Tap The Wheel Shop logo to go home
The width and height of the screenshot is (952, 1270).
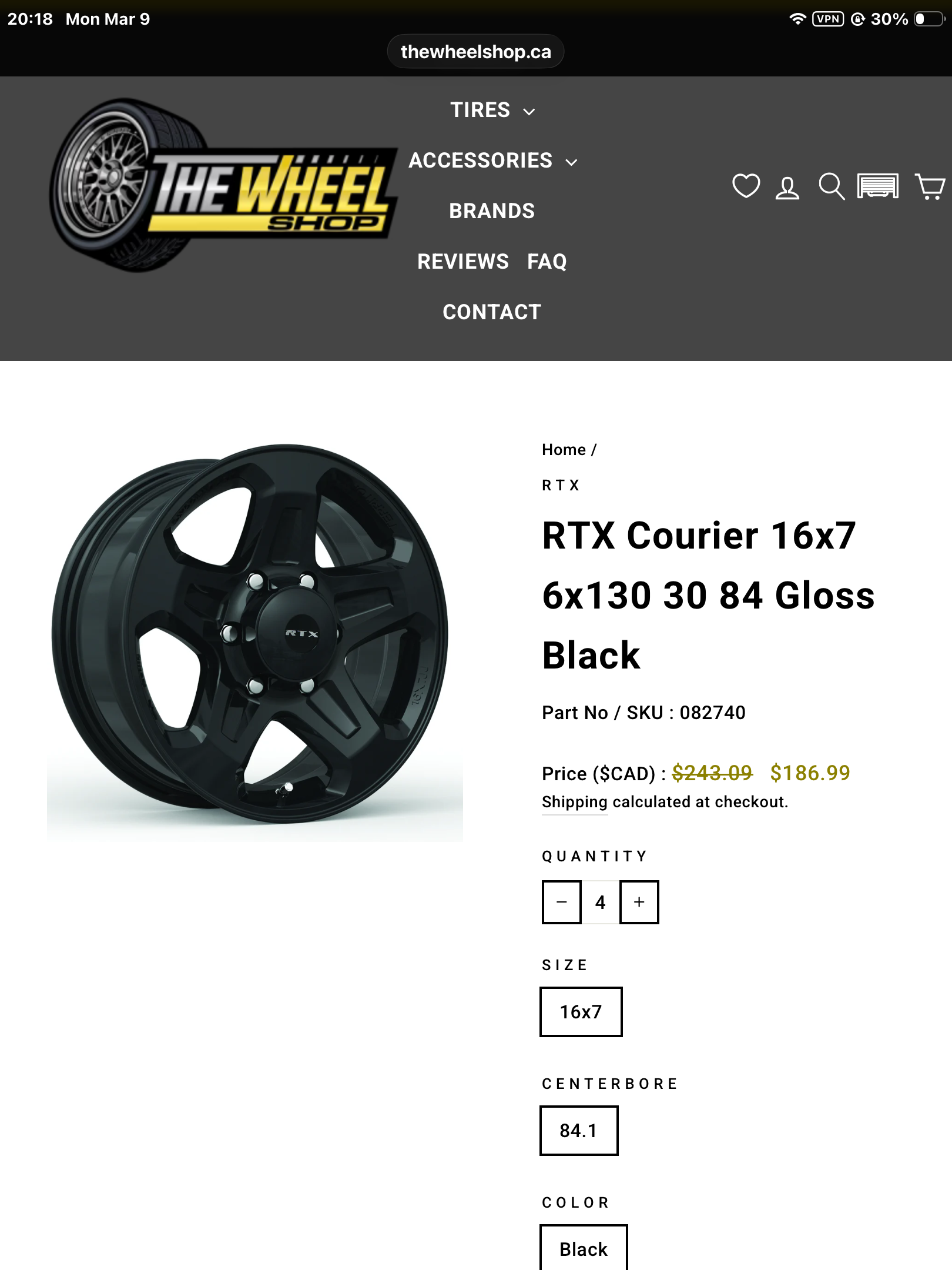point(223,186)
